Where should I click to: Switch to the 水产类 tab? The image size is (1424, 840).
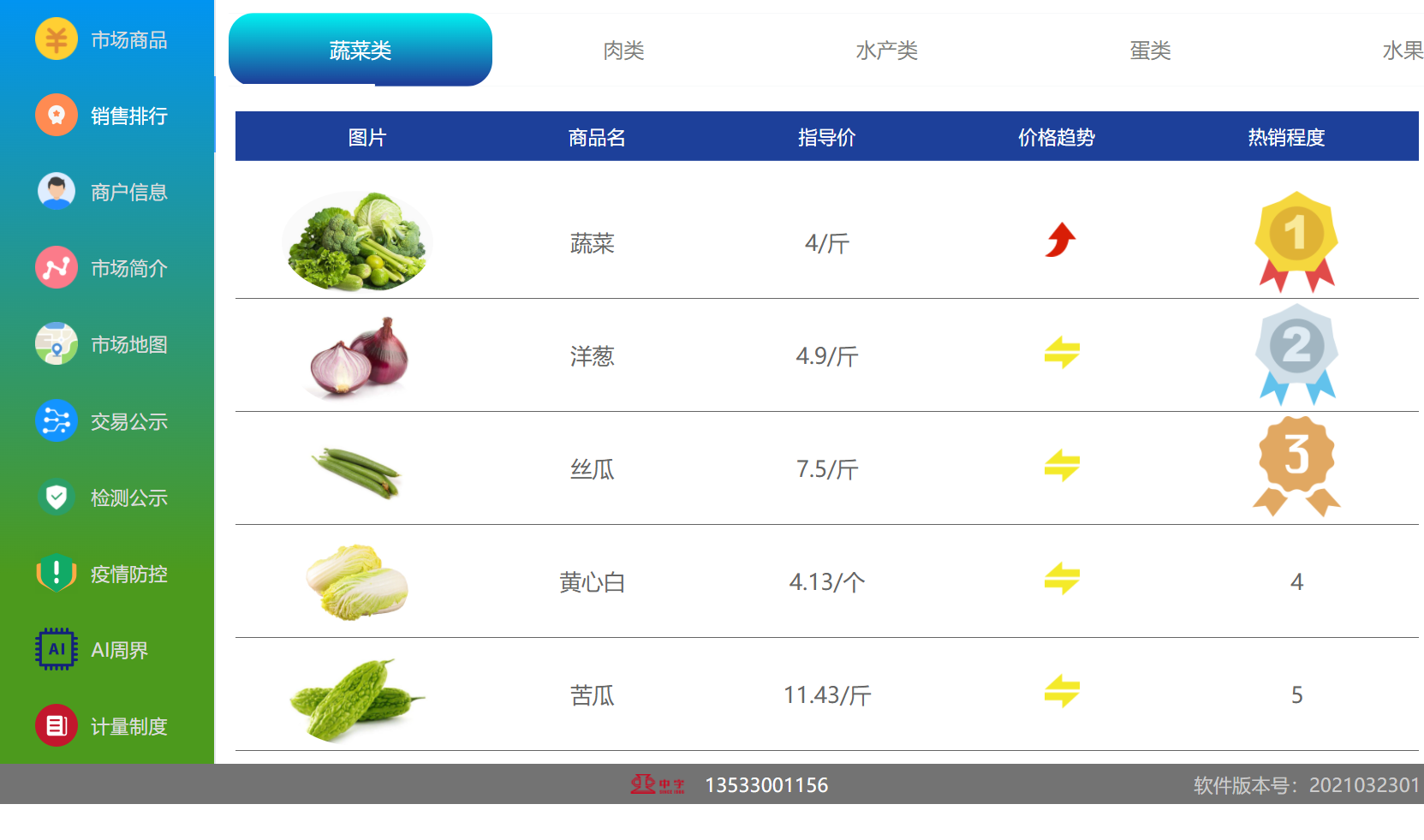pos(886,51)
